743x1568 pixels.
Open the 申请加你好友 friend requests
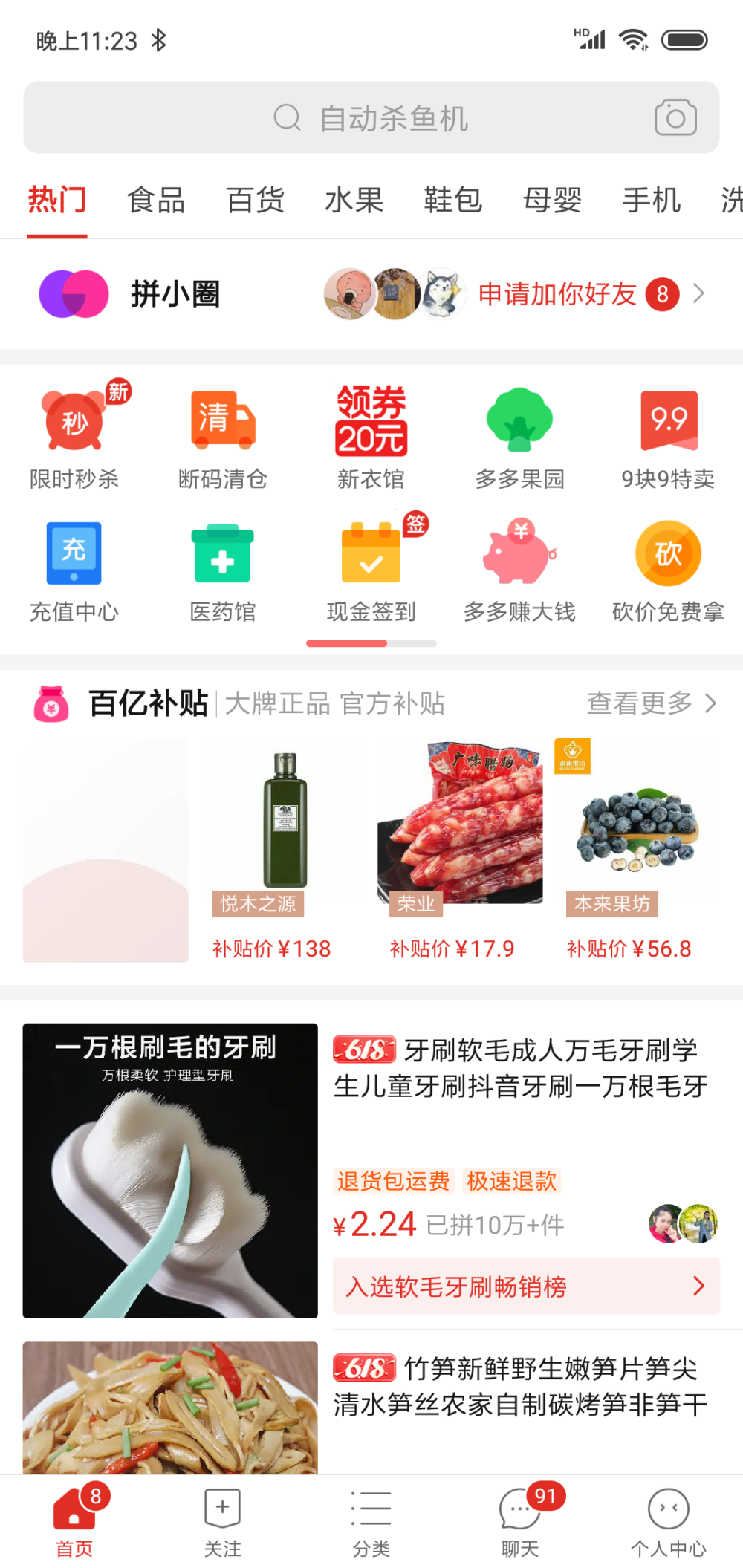pyautogui.click(x=557, y=294)
